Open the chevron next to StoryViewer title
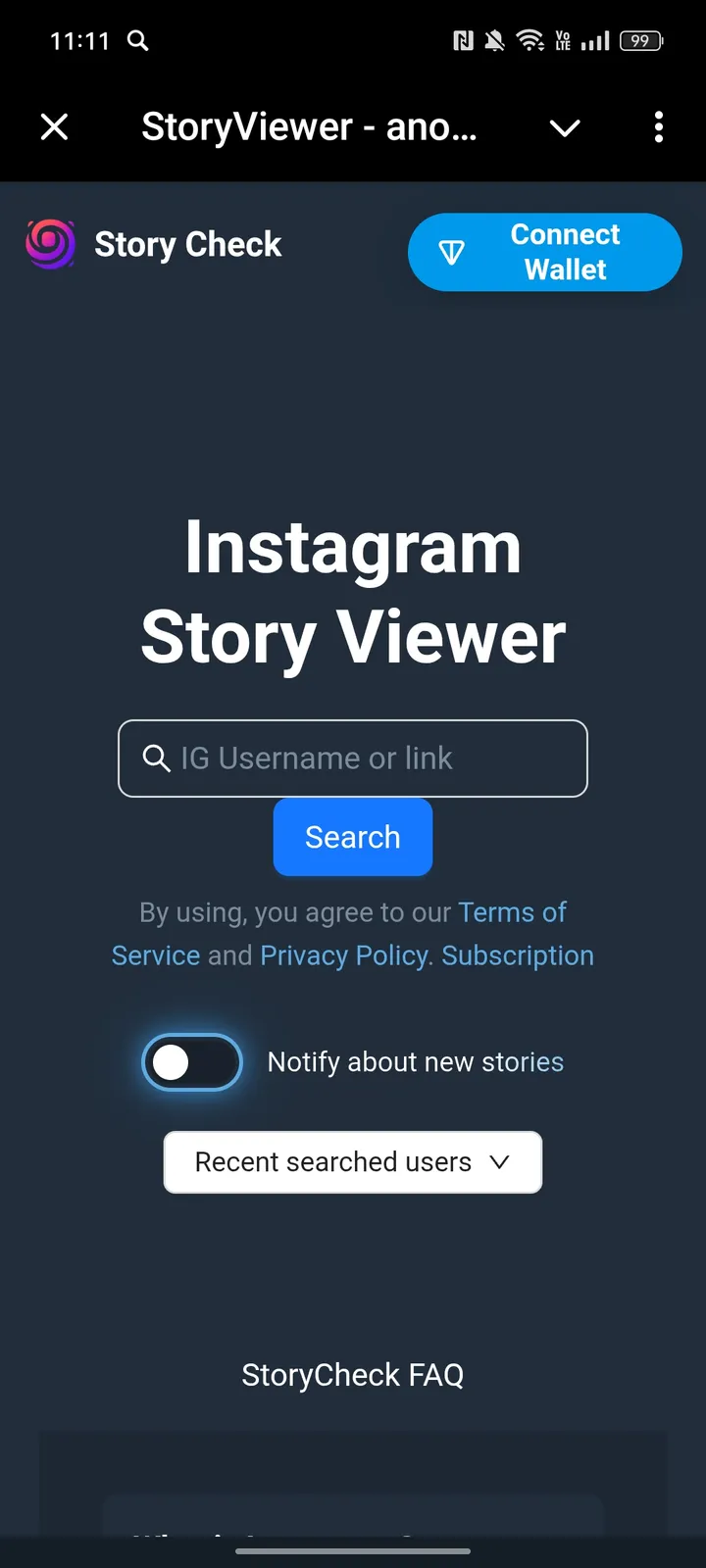 pyautogui.click(x=565, y=127)
